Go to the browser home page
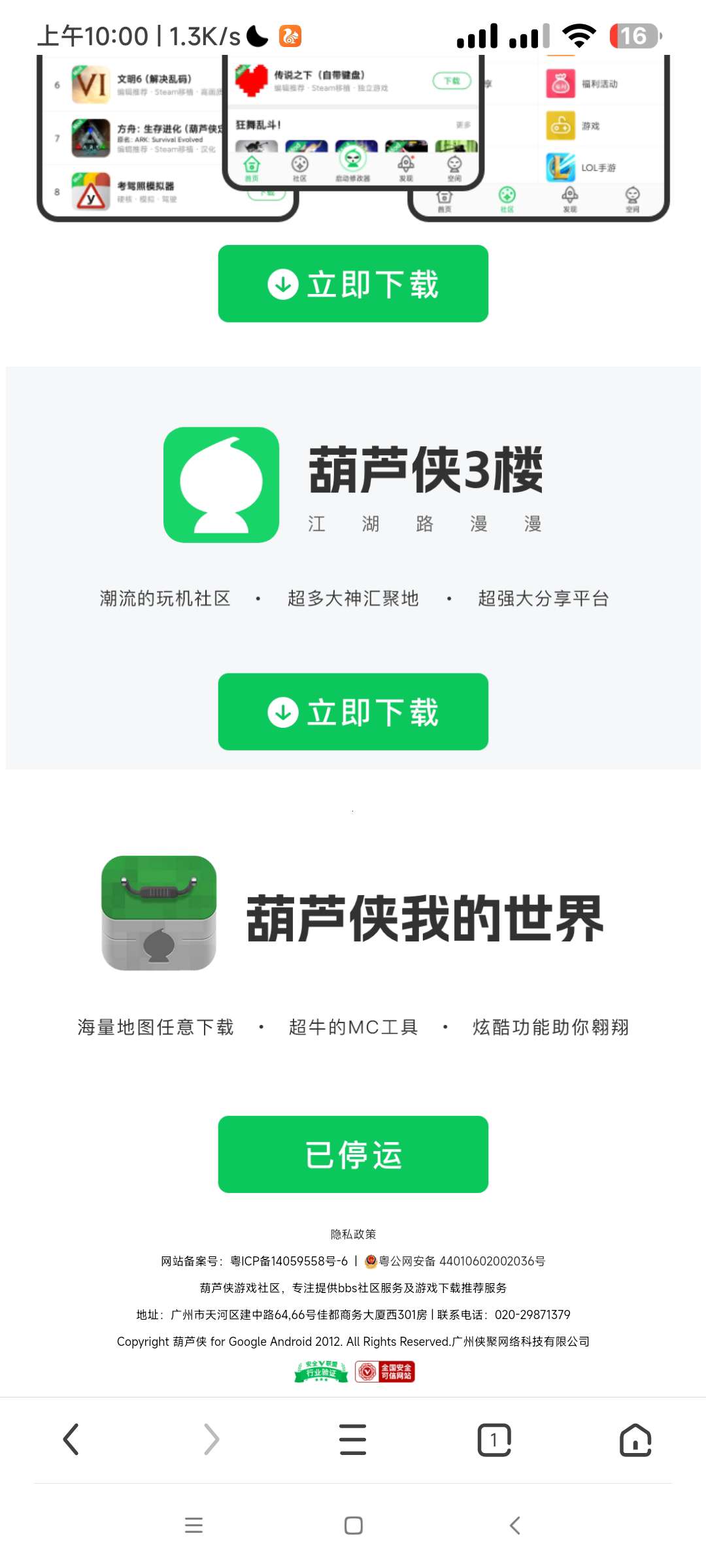 [635, 1439]
